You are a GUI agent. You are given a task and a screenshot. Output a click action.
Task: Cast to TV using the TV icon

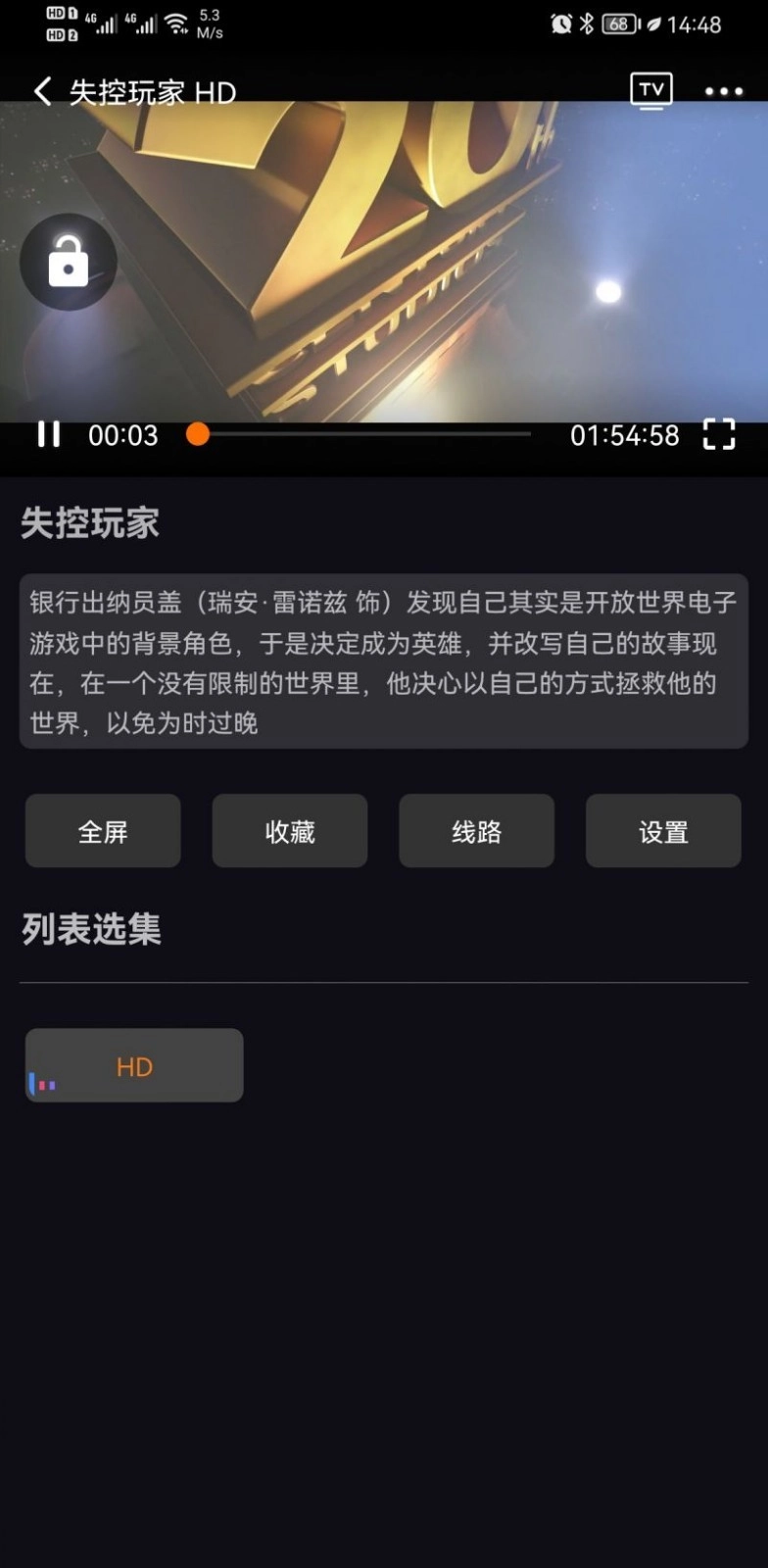point(650,90)
